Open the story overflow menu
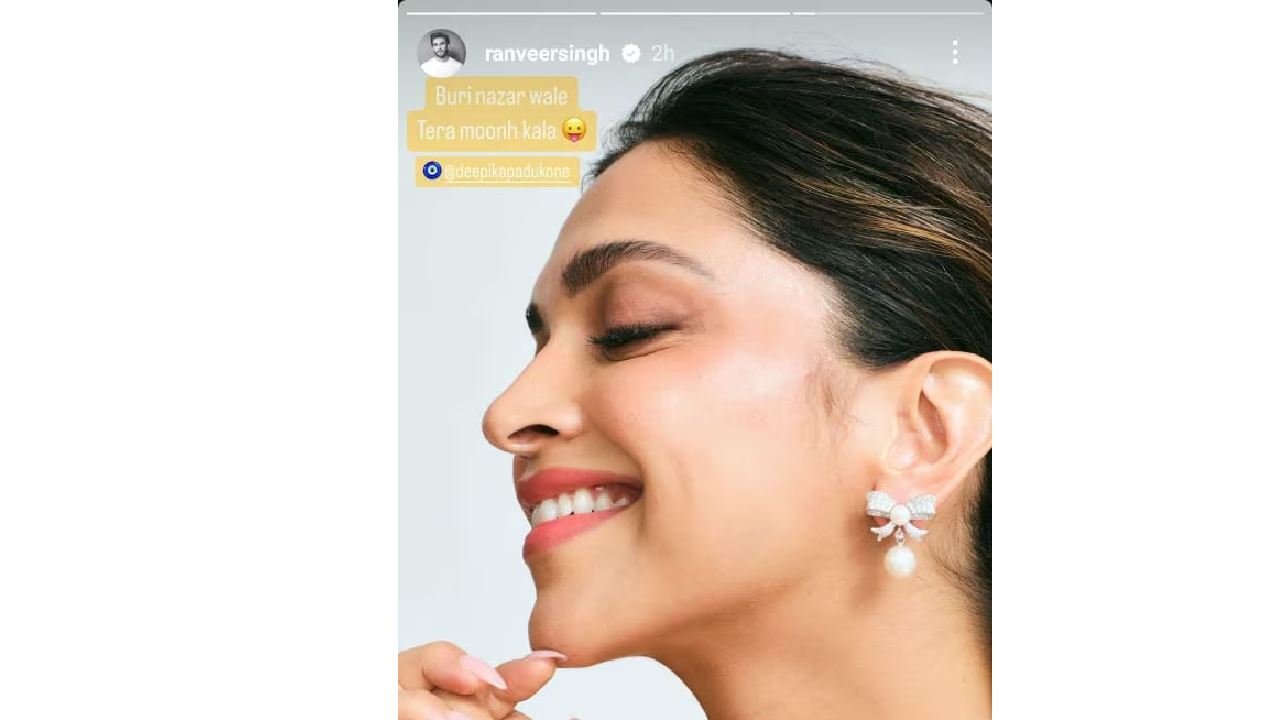The height and width of the screenshot is (720, 1280). pos(955,53)
